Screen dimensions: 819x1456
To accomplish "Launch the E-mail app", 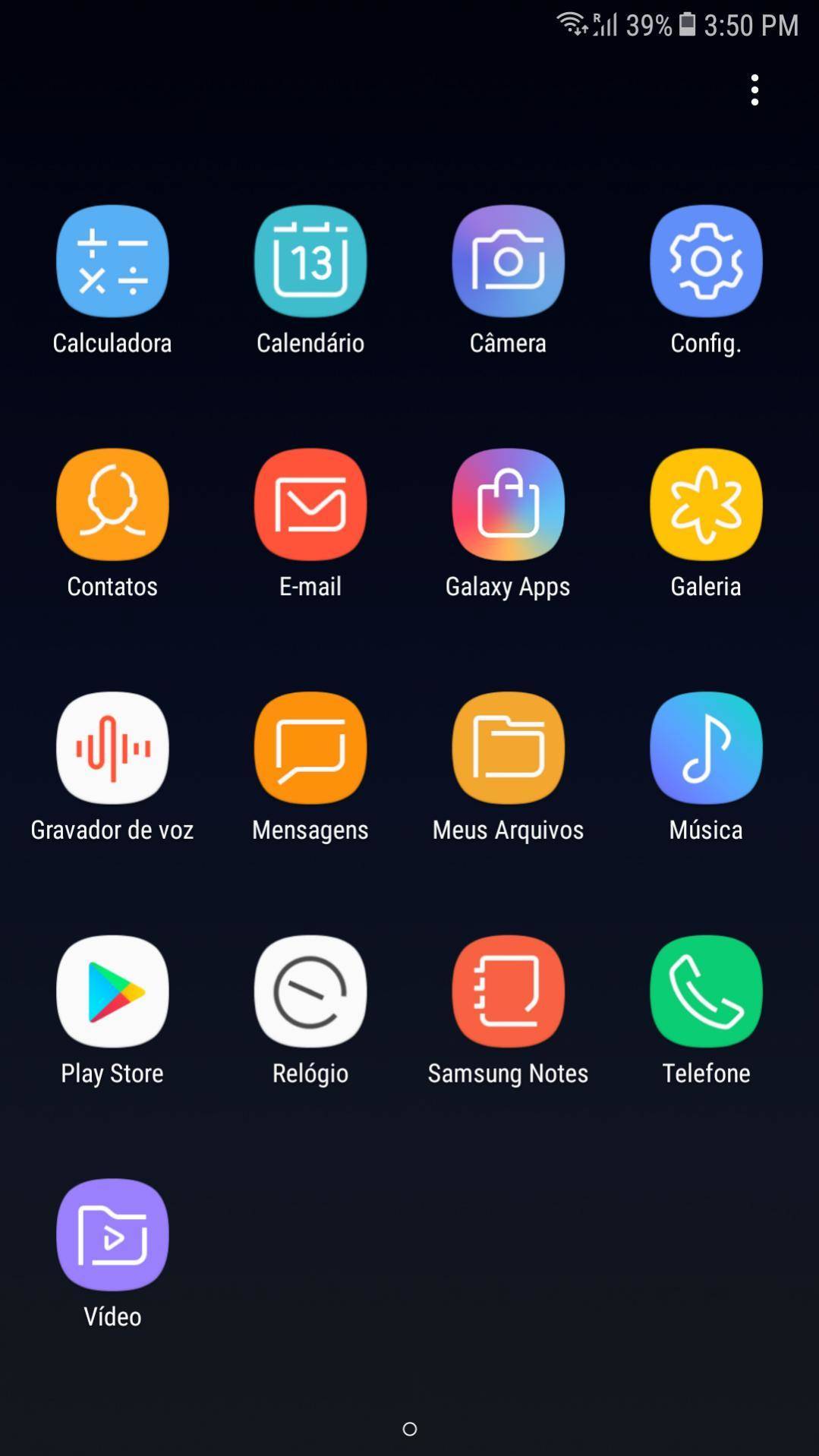I will (310, 505).
